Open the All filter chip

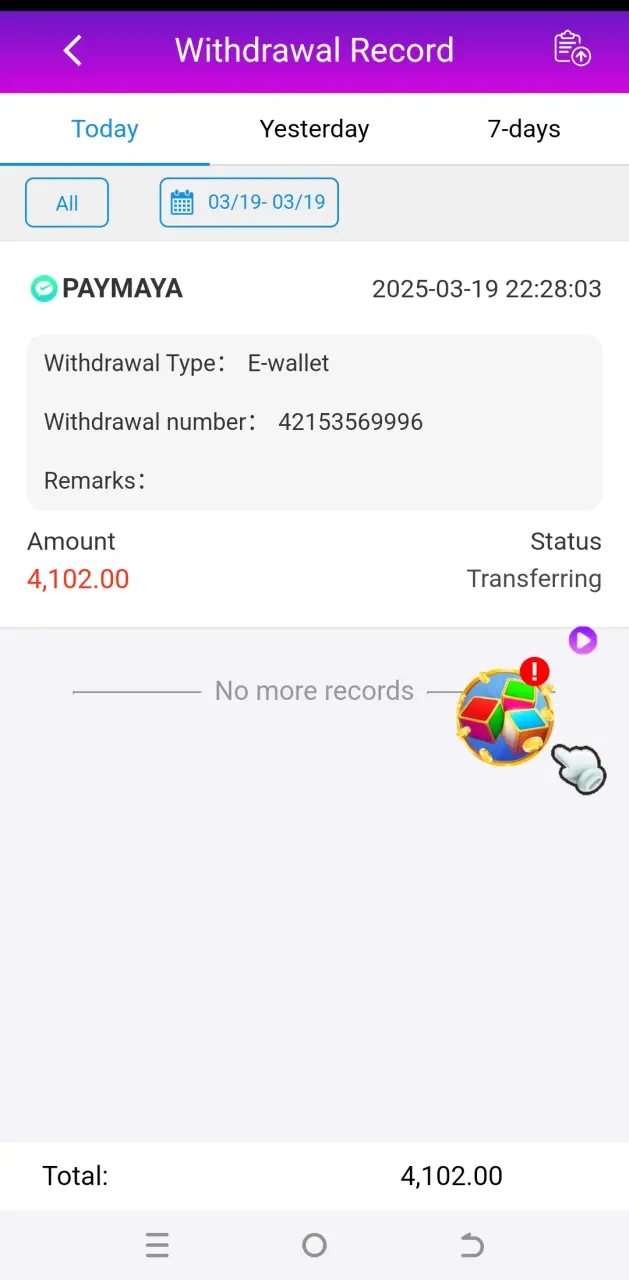point(67,203)
